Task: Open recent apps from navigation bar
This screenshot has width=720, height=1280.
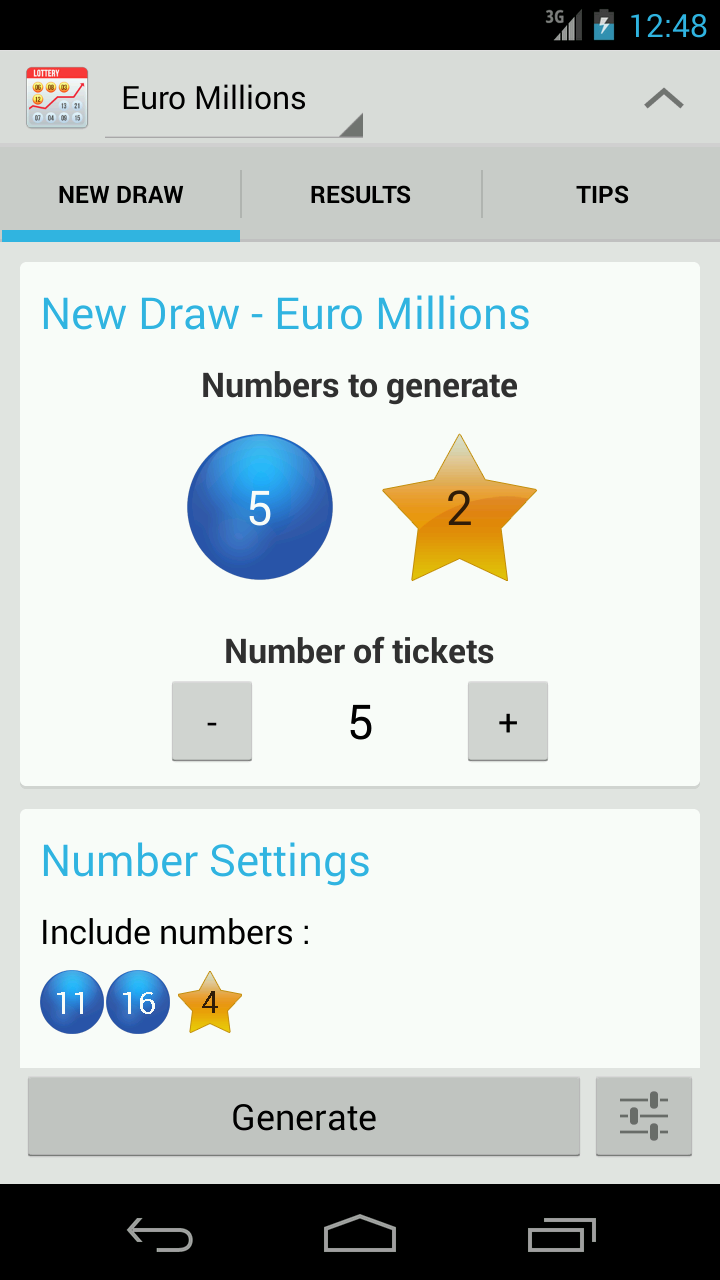Action: coord(561,1235)
